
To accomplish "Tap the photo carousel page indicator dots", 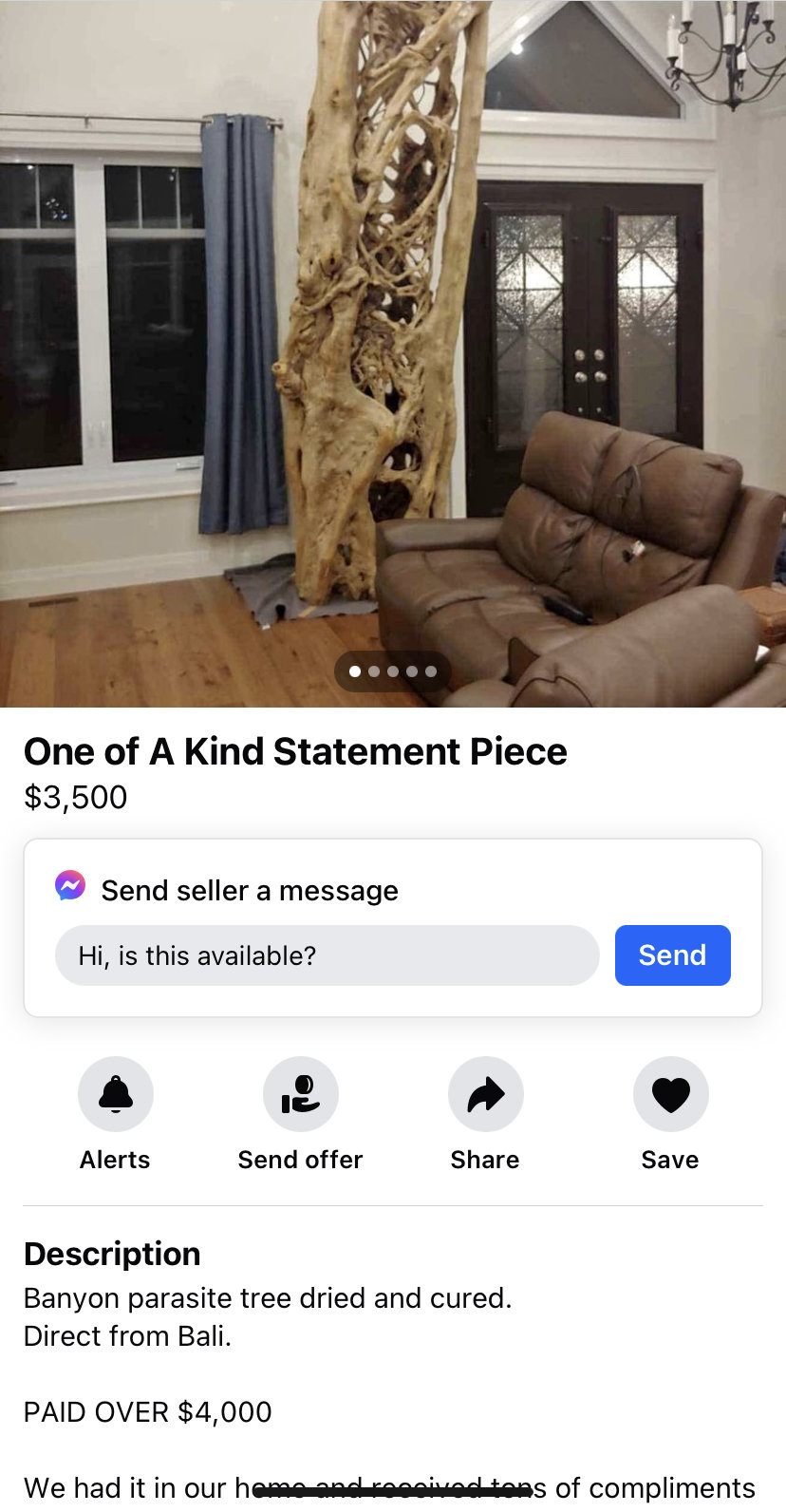I will [393, 671].
